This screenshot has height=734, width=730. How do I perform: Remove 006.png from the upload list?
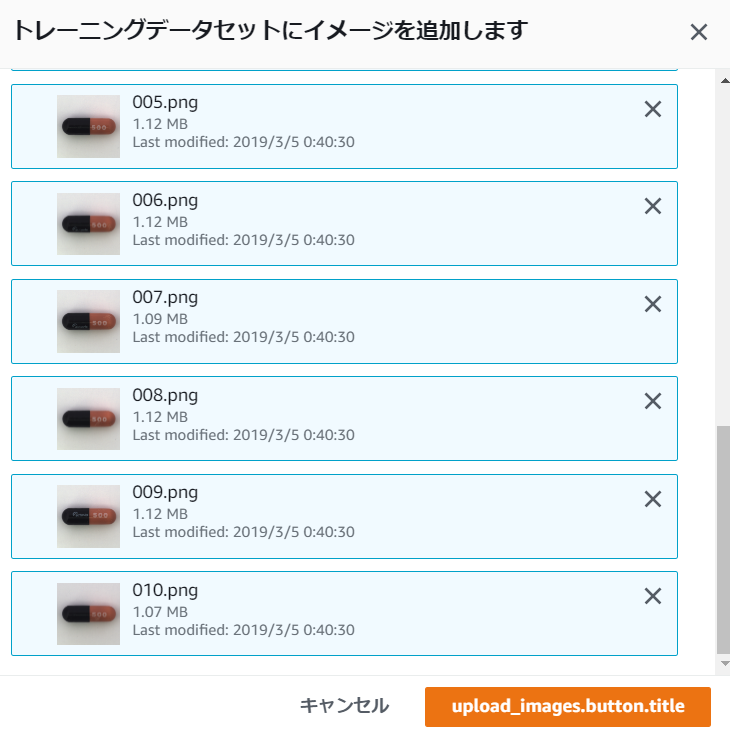pos(653,207)
